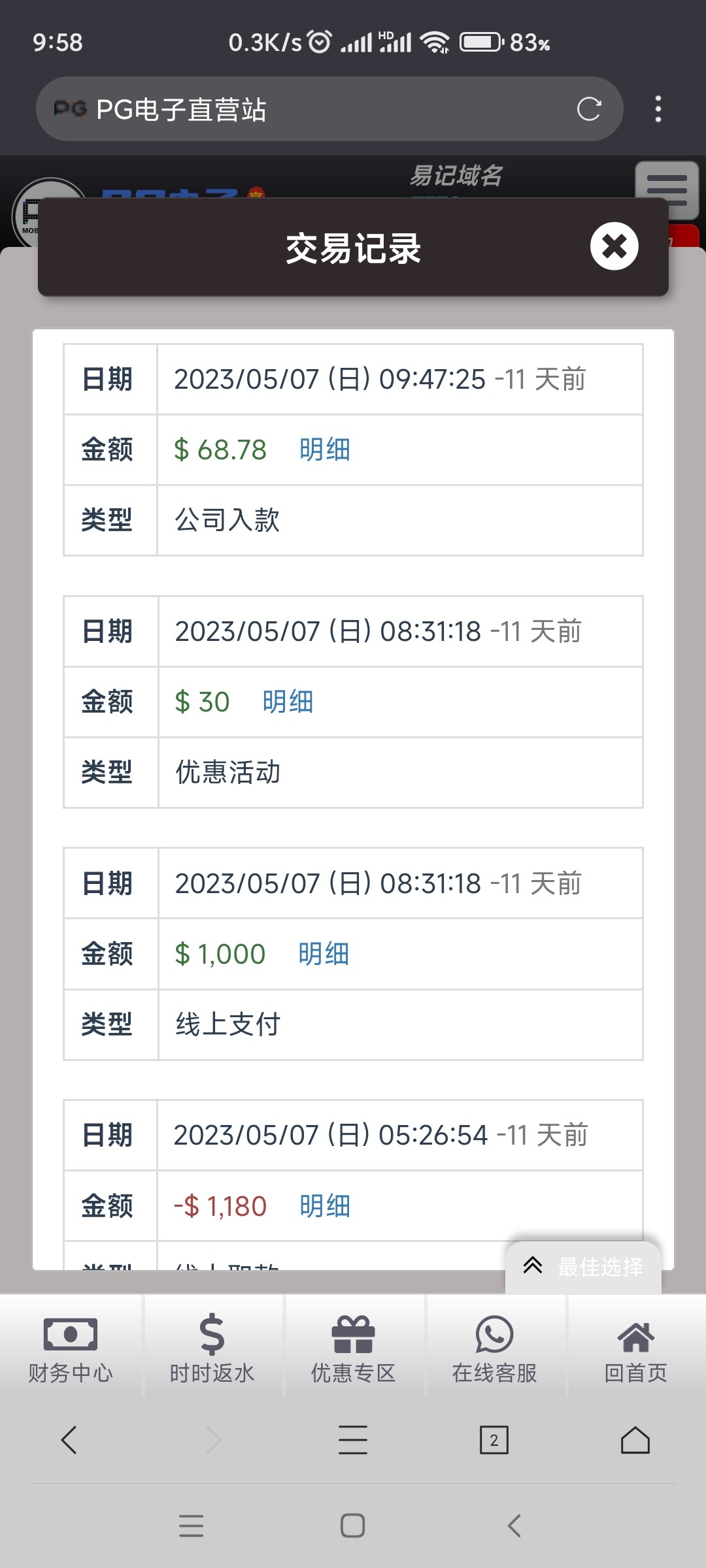Open 明细 for the -$ 1,180 withdrawal
Viewport: 706px width, 1568px height.
(325, 1206)
